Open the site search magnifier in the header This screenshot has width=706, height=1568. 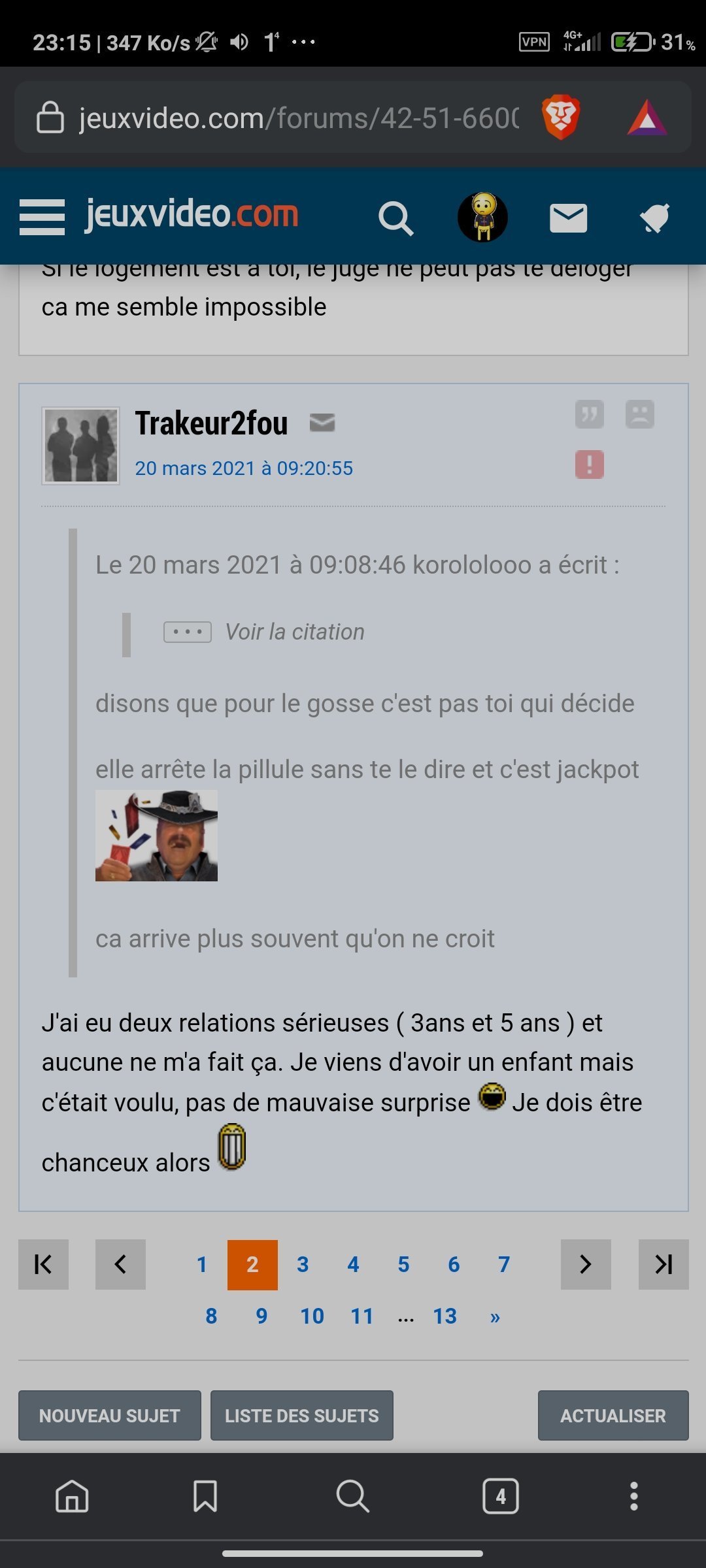tap(396, 218)
